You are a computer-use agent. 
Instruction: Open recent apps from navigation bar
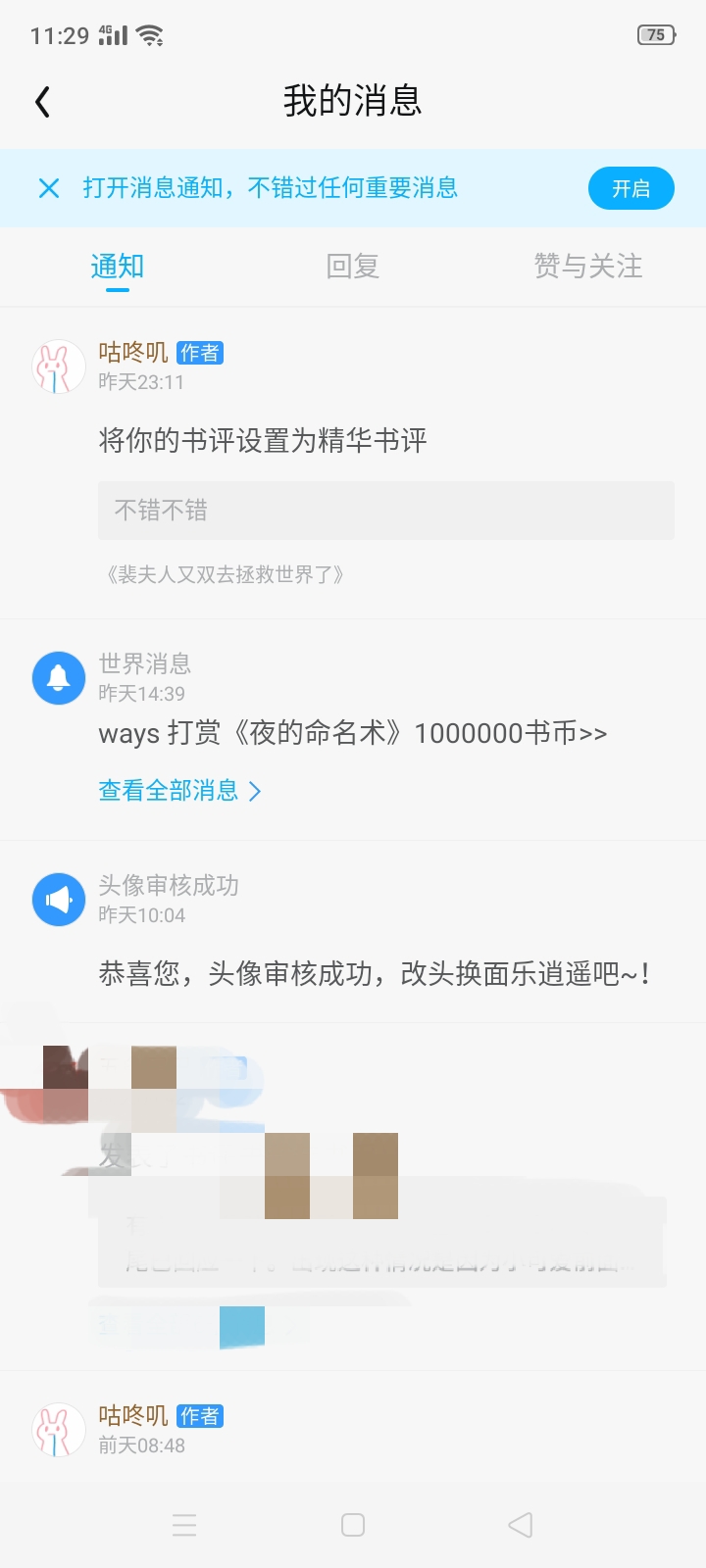(x=184, y=1525)
